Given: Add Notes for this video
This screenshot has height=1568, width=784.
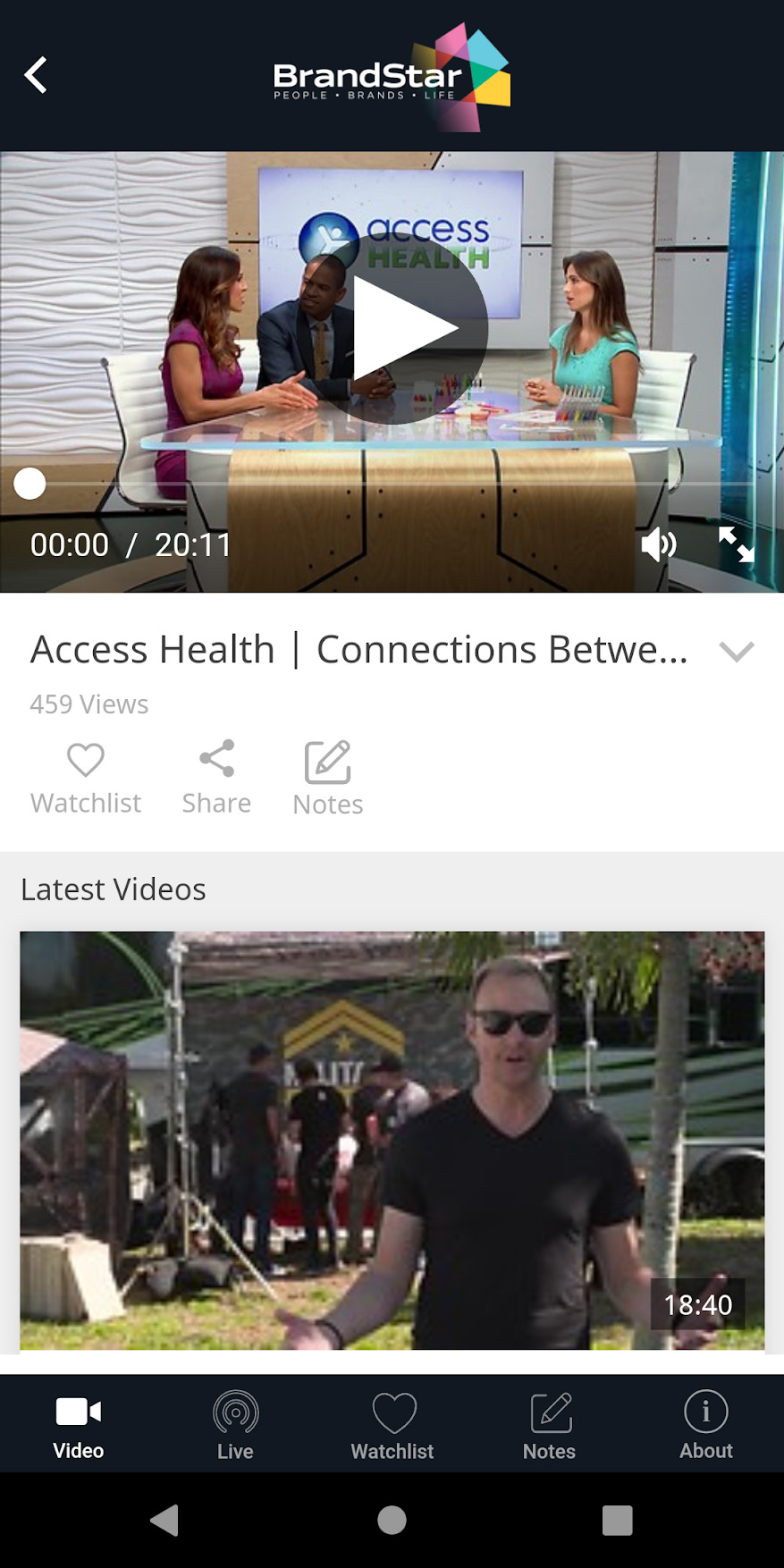Looking at the screenshot, I should coord(328,778).
